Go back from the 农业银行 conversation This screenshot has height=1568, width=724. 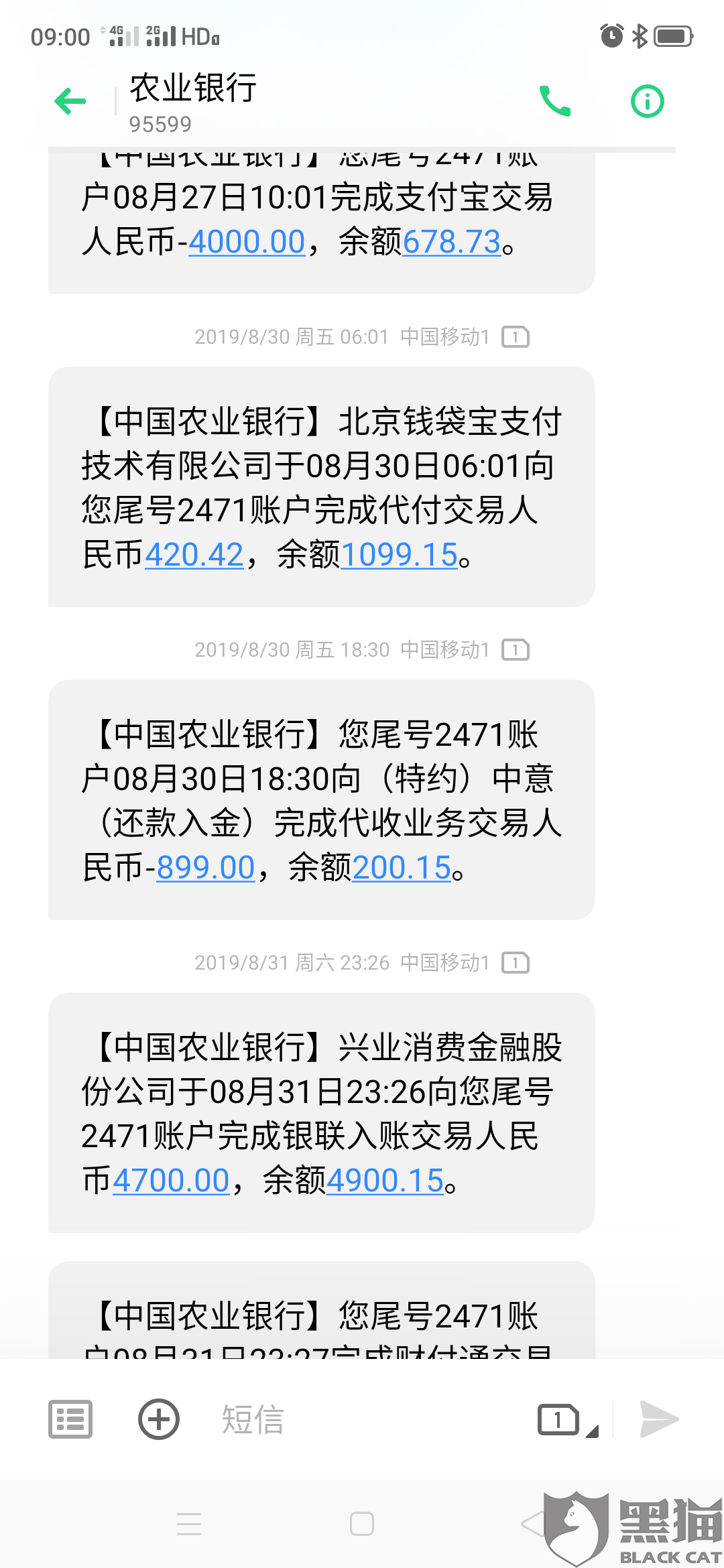pos(70,102)
